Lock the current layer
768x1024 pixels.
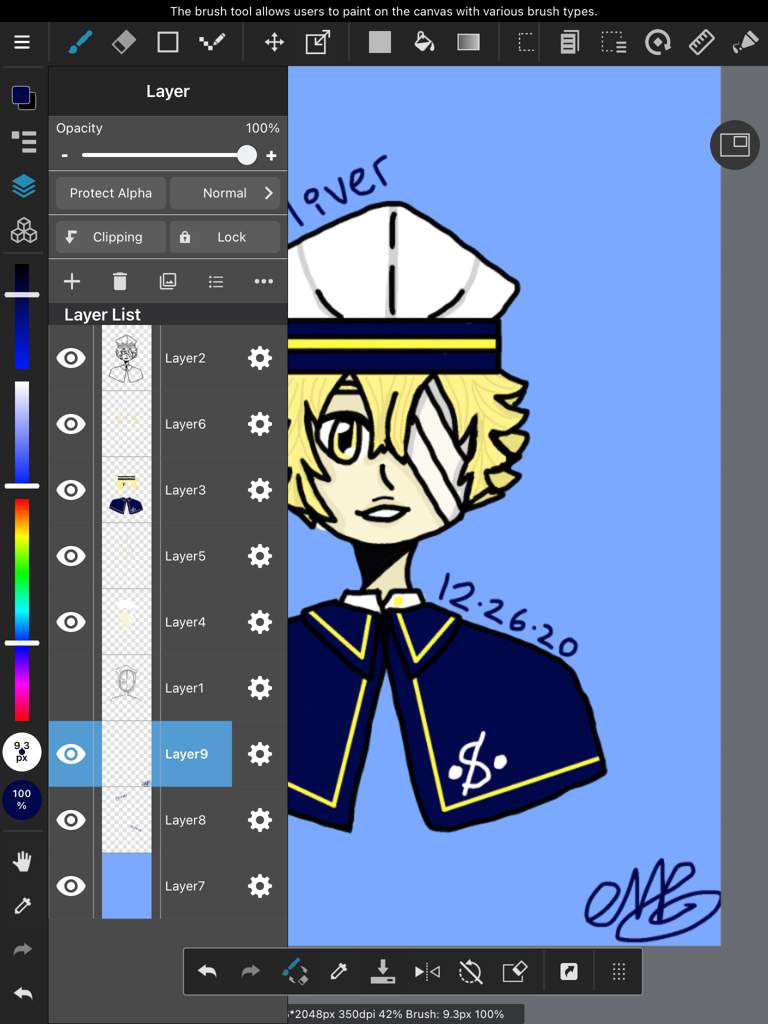pyautogui.click(x=225, y=237)
